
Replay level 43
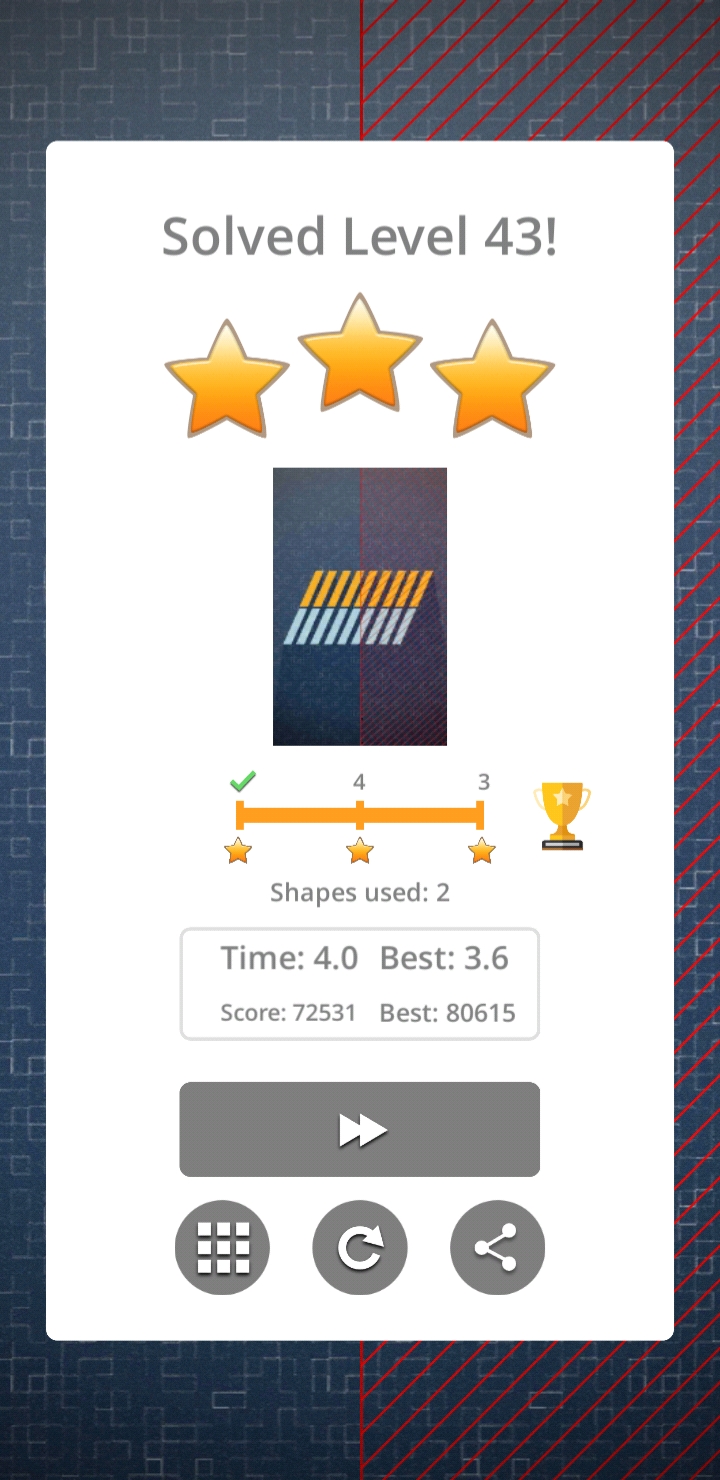click(x=360, y=1247)
